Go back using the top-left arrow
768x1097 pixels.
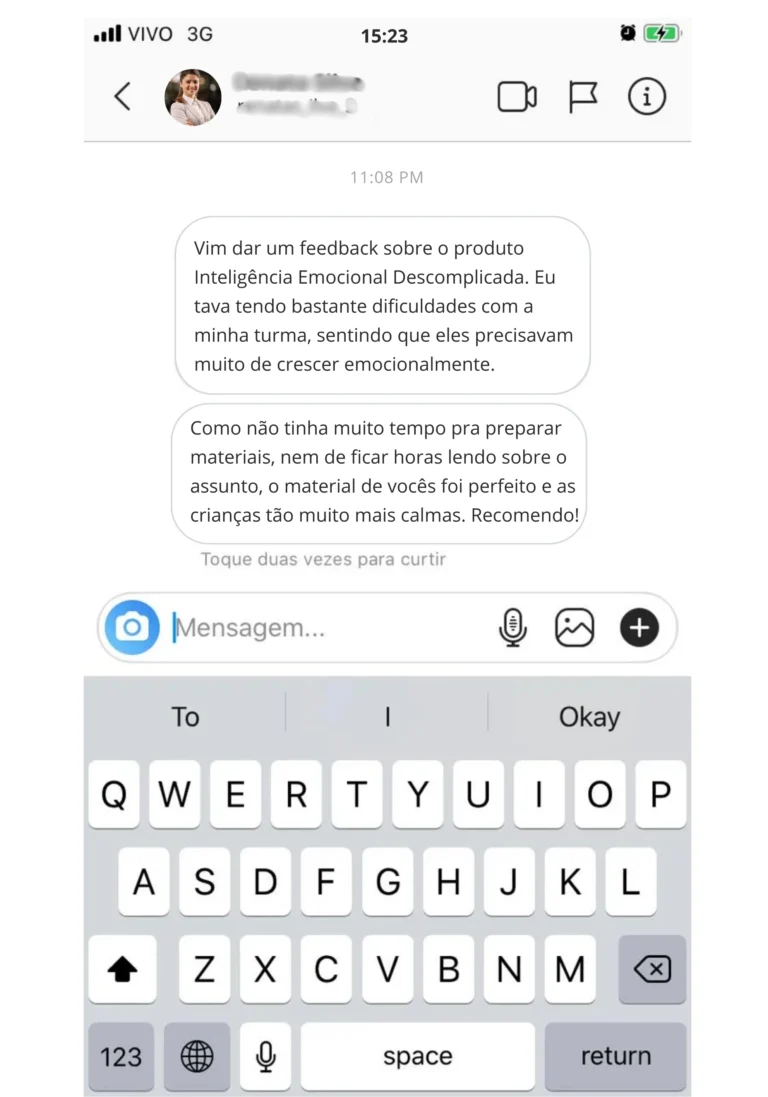[x=122, y=97]
